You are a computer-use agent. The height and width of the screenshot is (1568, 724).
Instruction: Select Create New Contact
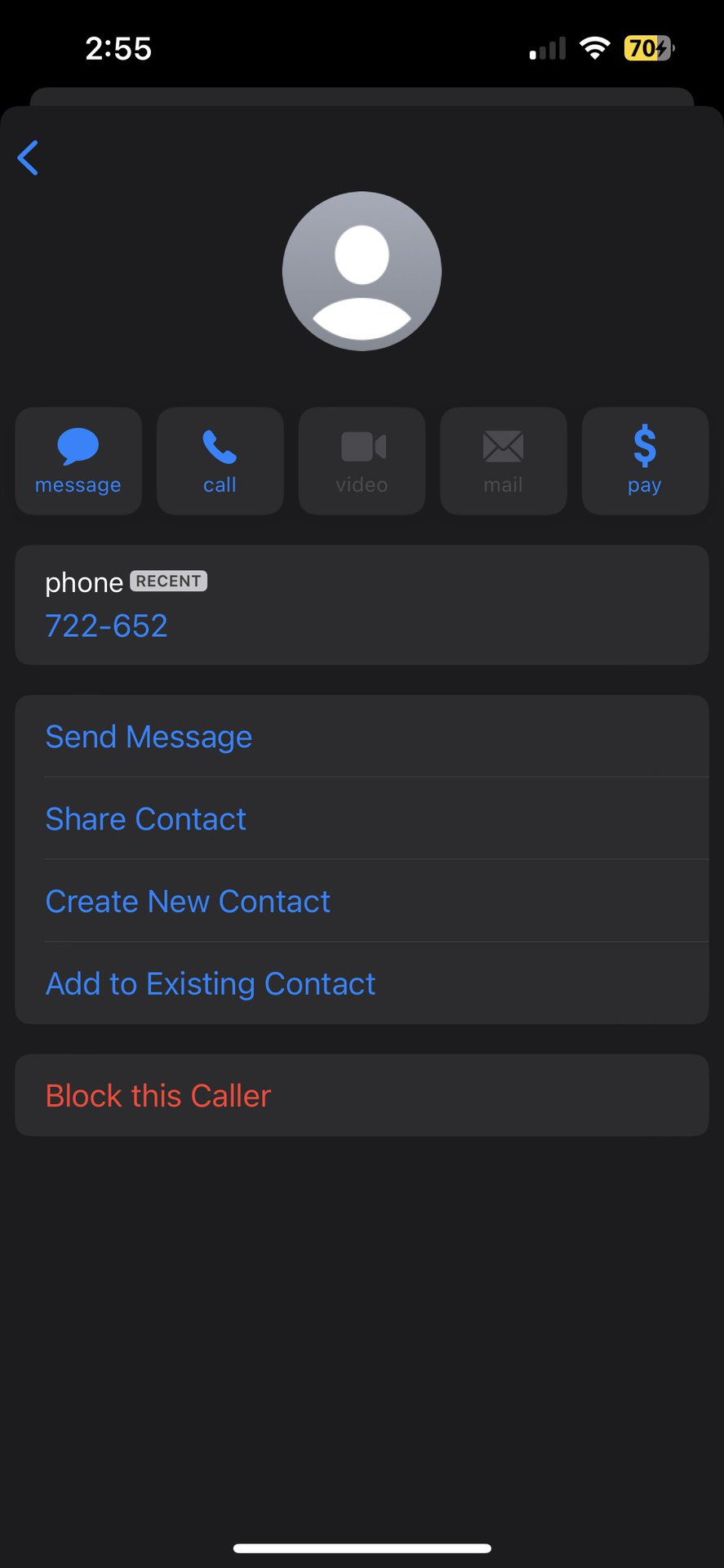[x=188, y=902]
